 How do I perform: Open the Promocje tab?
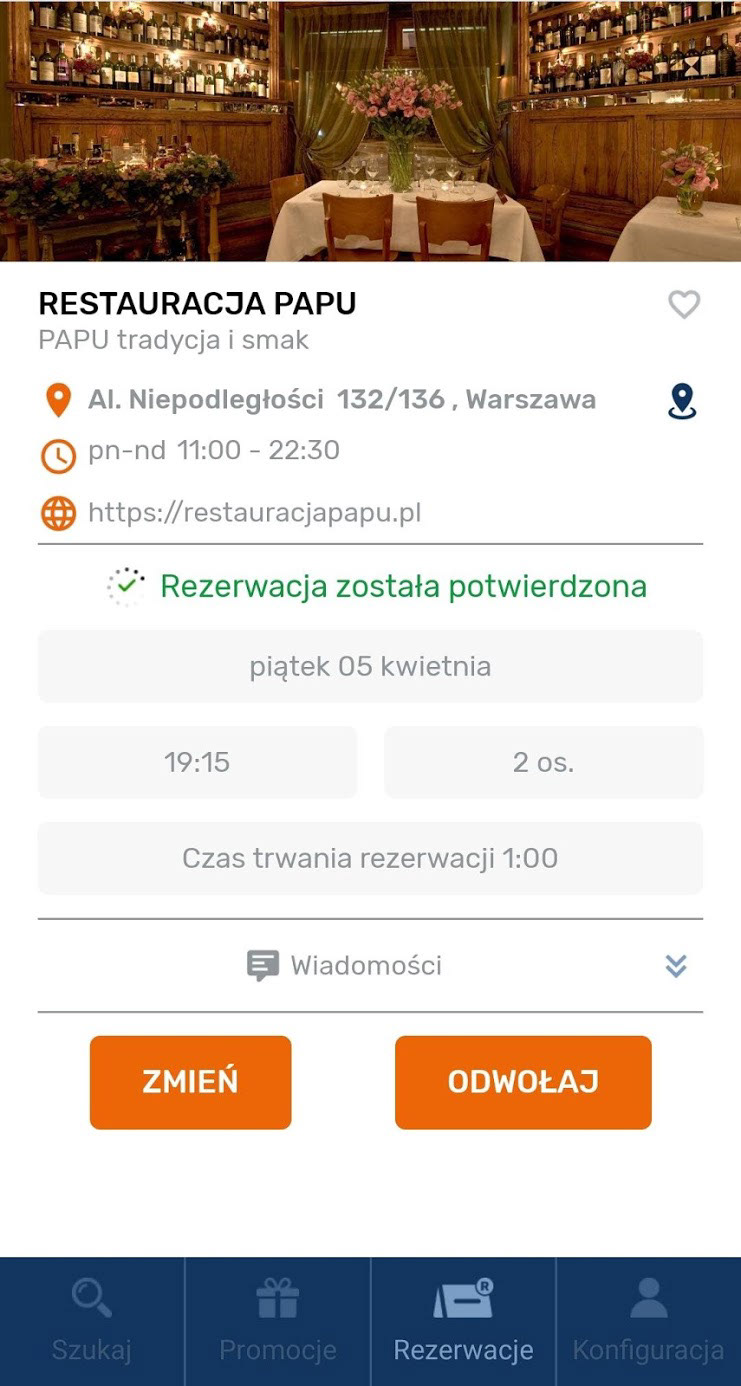click(x=278, y=1321)
